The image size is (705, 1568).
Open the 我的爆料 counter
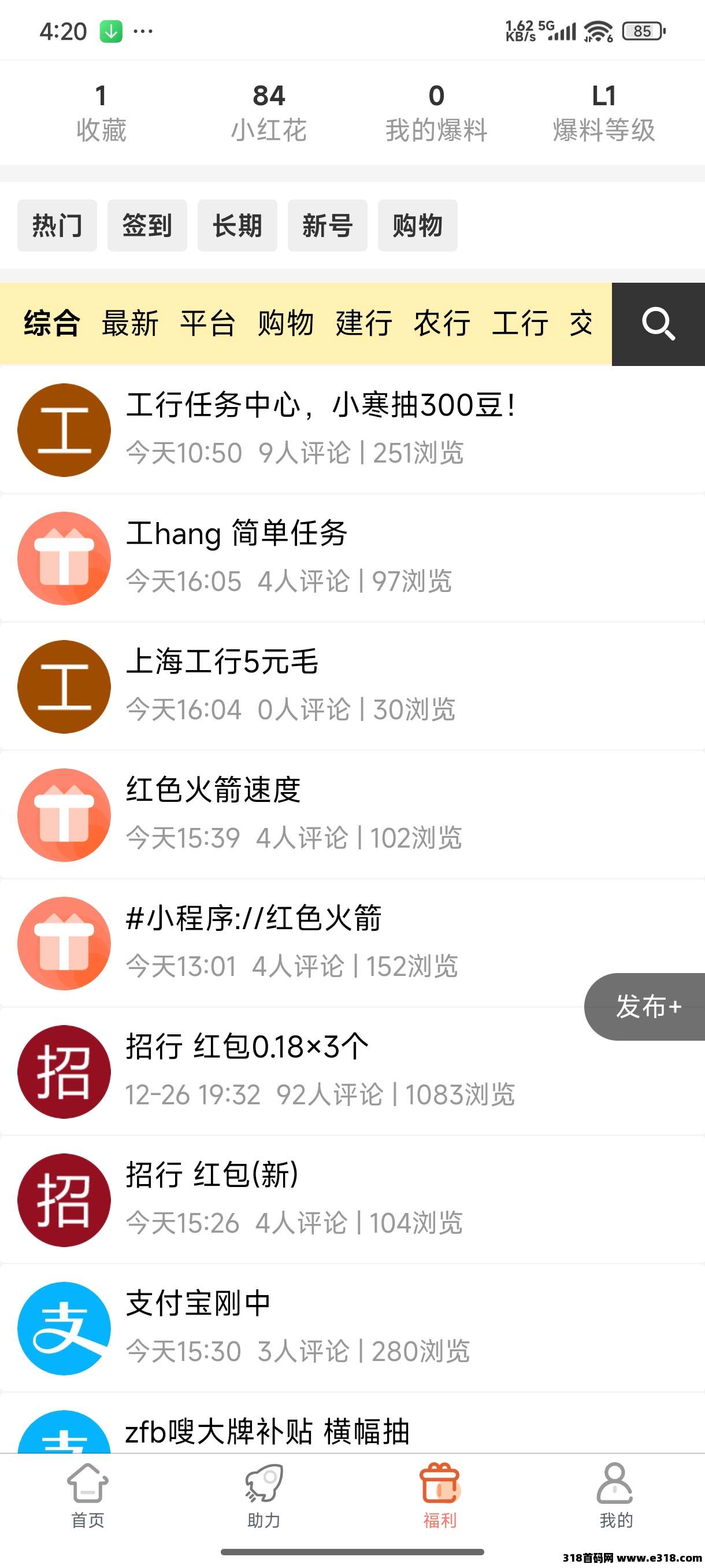pyautogui.click(x=436, y=113)
